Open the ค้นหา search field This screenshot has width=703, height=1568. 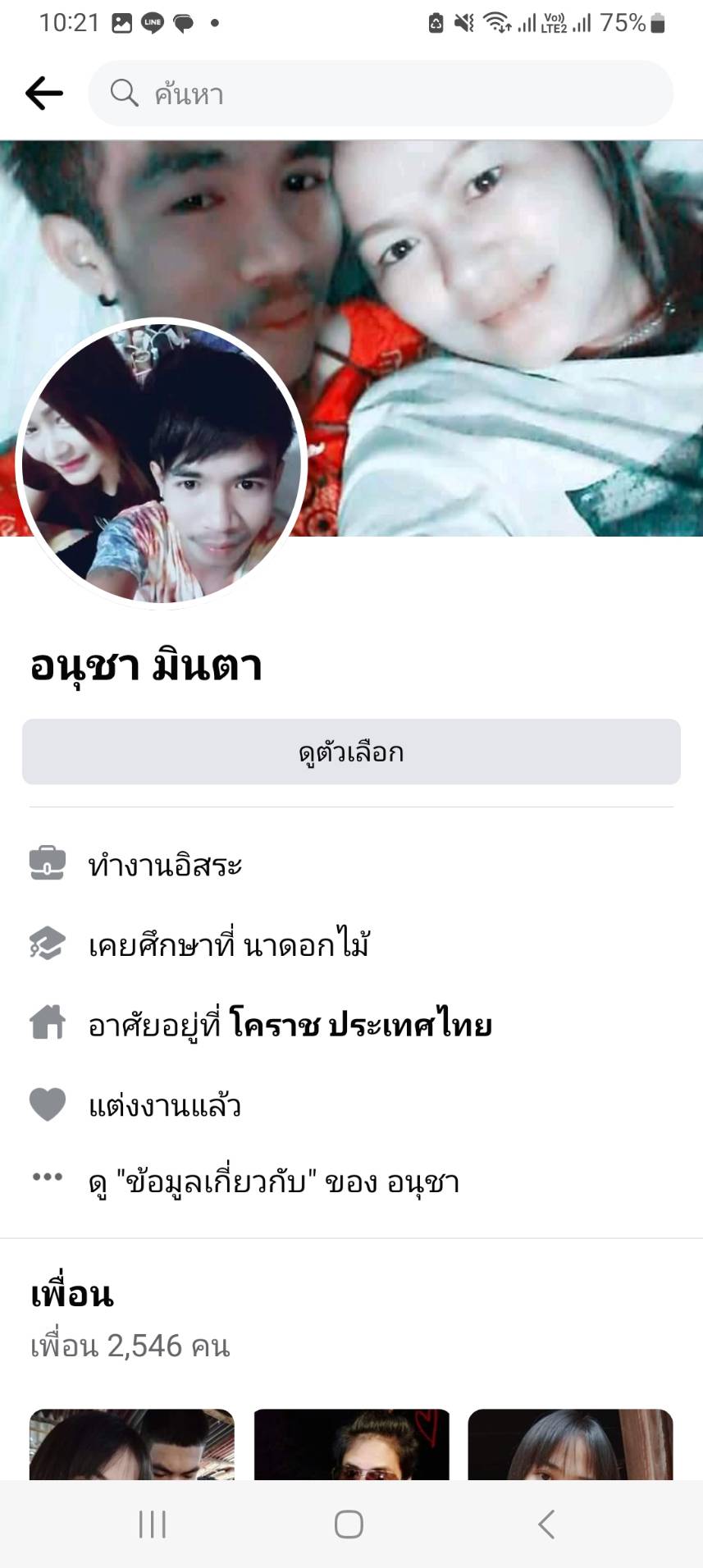[381, 94]
